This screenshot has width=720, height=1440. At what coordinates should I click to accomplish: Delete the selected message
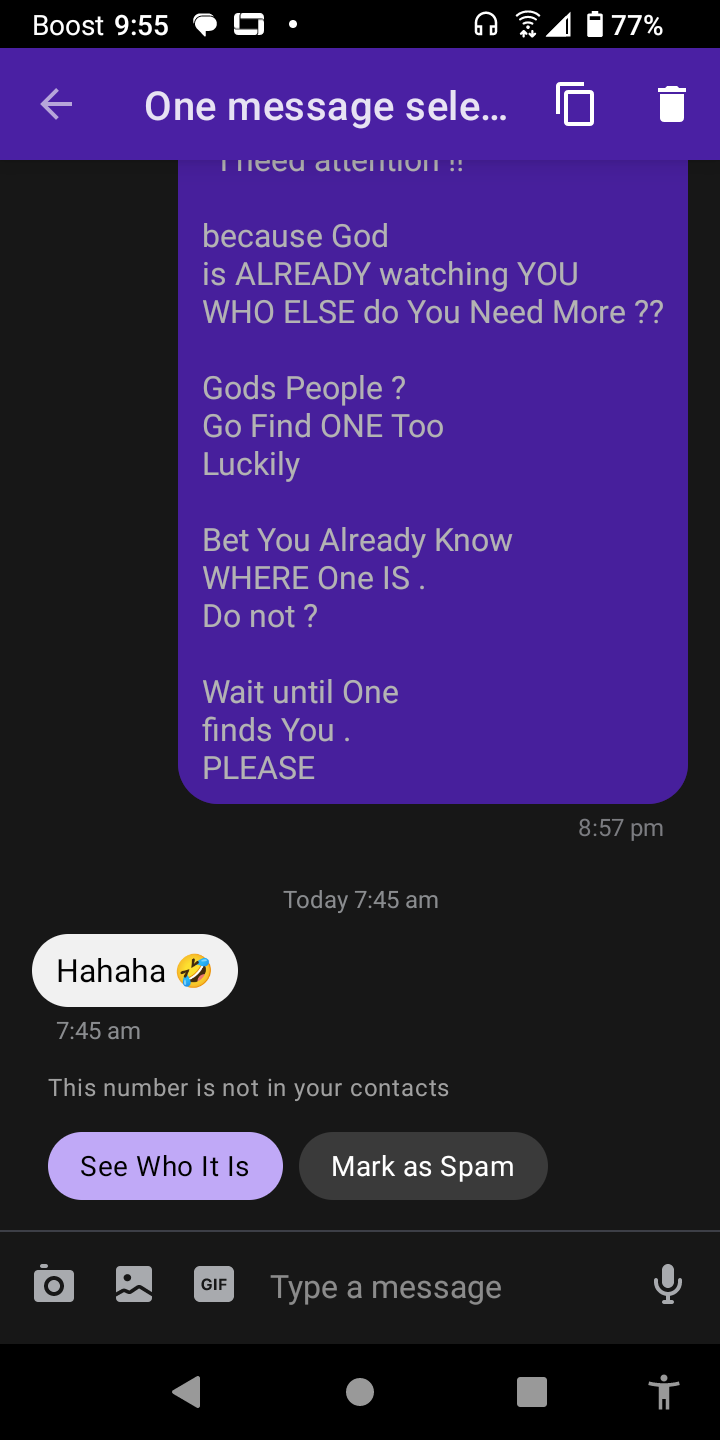coord(672,104)
